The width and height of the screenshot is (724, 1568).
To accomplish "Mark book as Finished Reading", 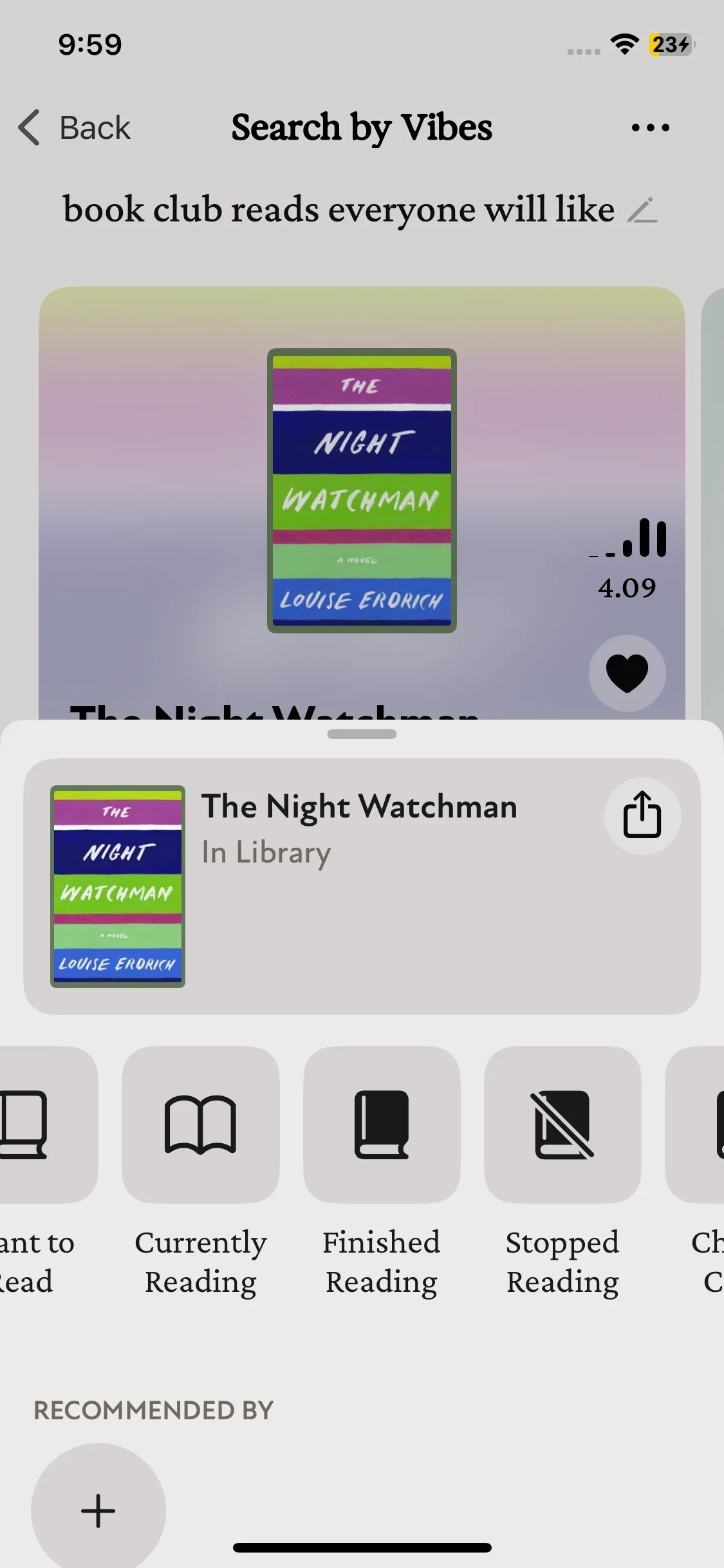I will (382, 1125).
